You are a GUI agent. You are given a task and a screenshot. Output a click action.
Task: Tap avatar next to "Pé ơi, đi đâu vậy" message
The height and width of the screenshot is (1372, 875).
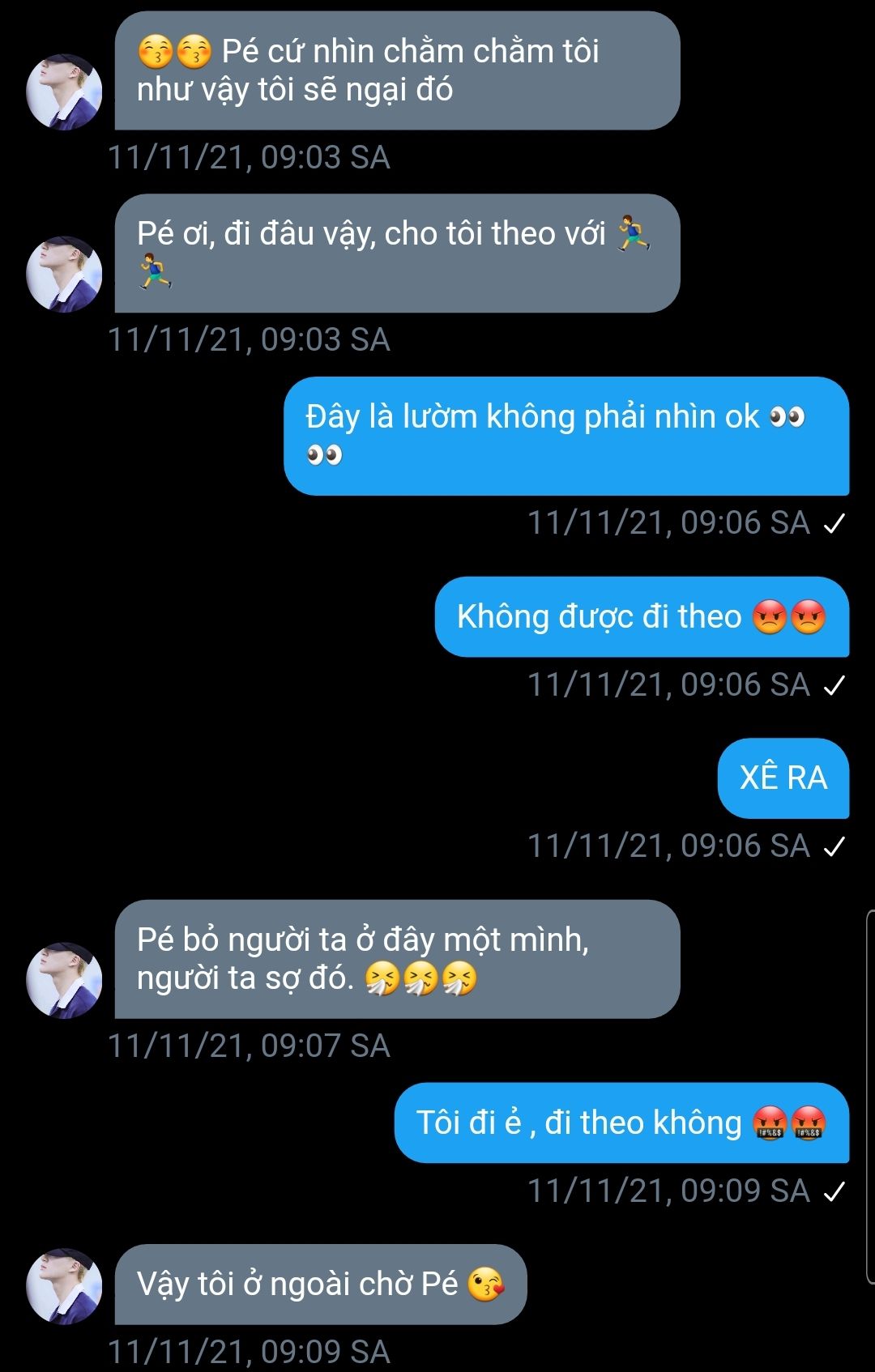(x=64, y=275)
